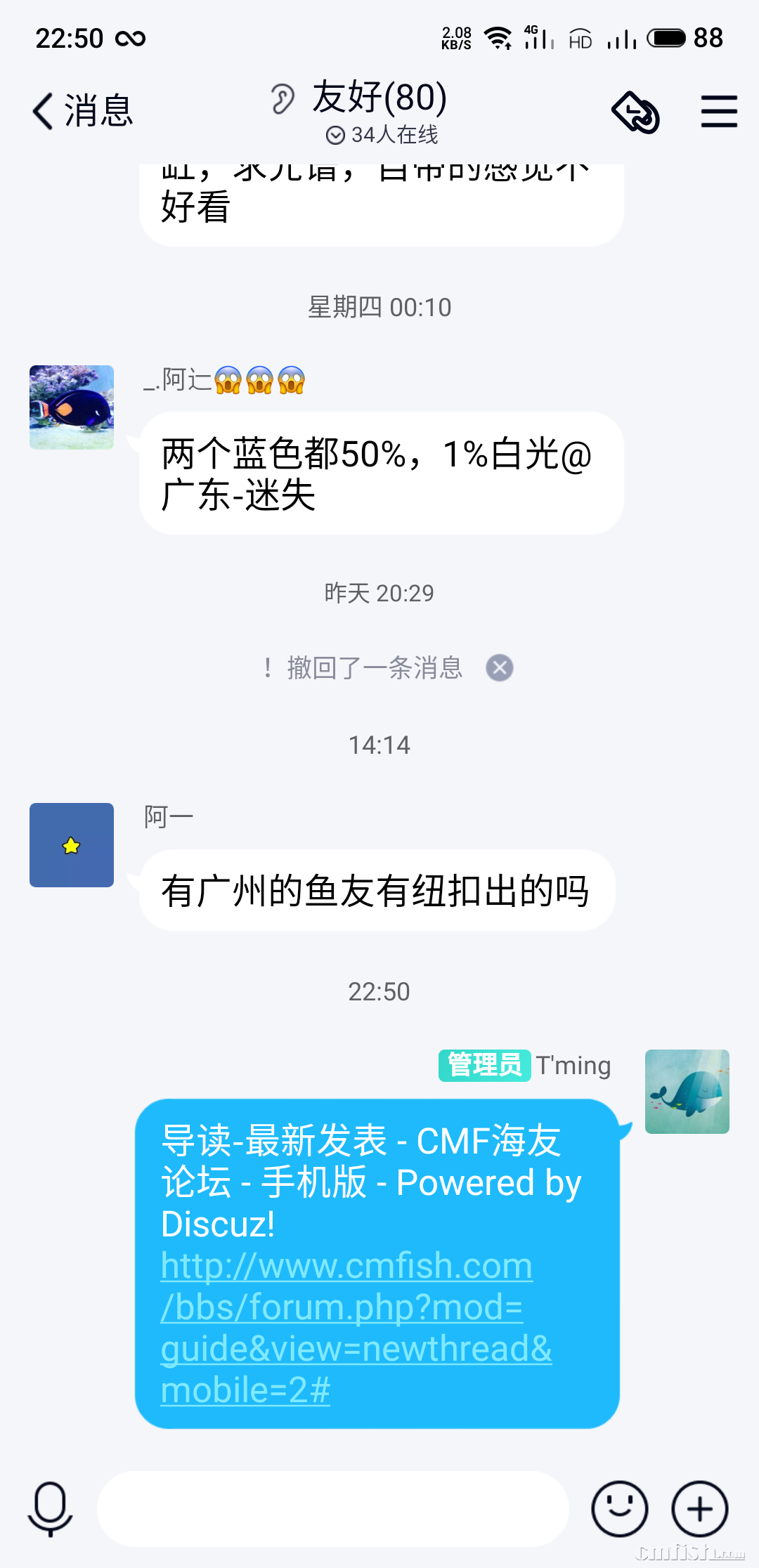Image resolution: width=759 pixels, height=1568 pixels.
Task: Tap T'ming's 管理员 admin badge
Action: pyautogui.click(x=485, y=1066)
